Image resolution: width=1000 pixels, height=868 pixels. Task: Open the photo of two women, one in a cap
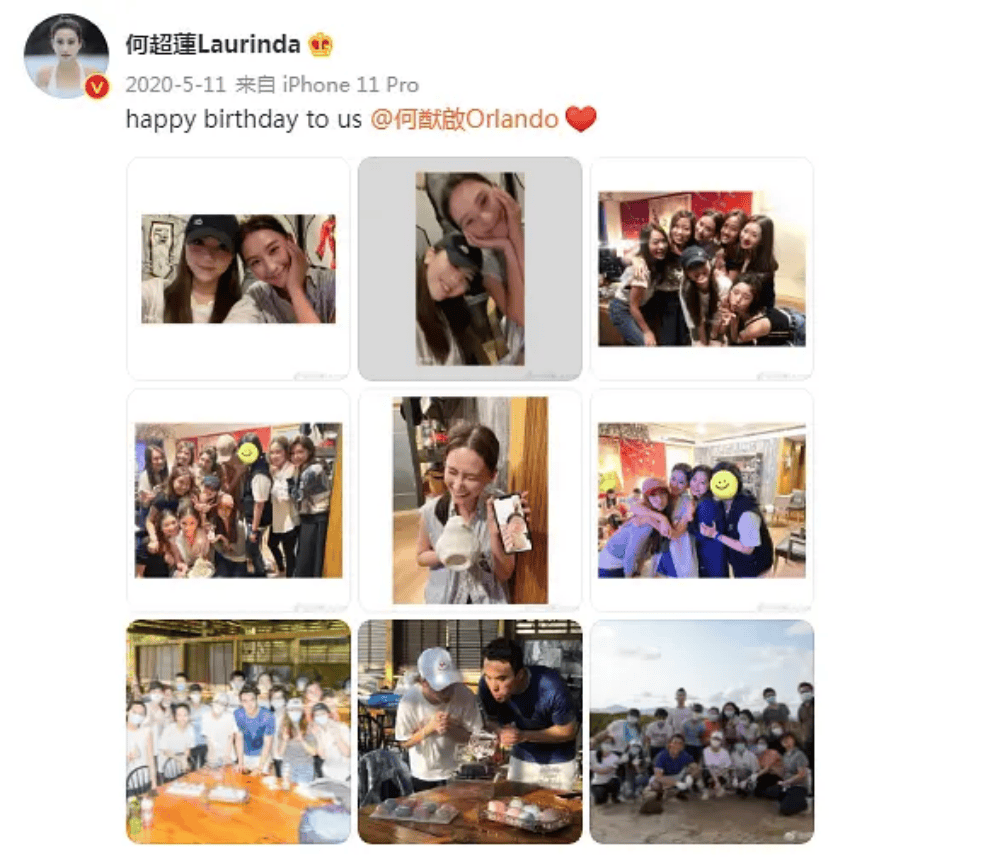[238, 268]
